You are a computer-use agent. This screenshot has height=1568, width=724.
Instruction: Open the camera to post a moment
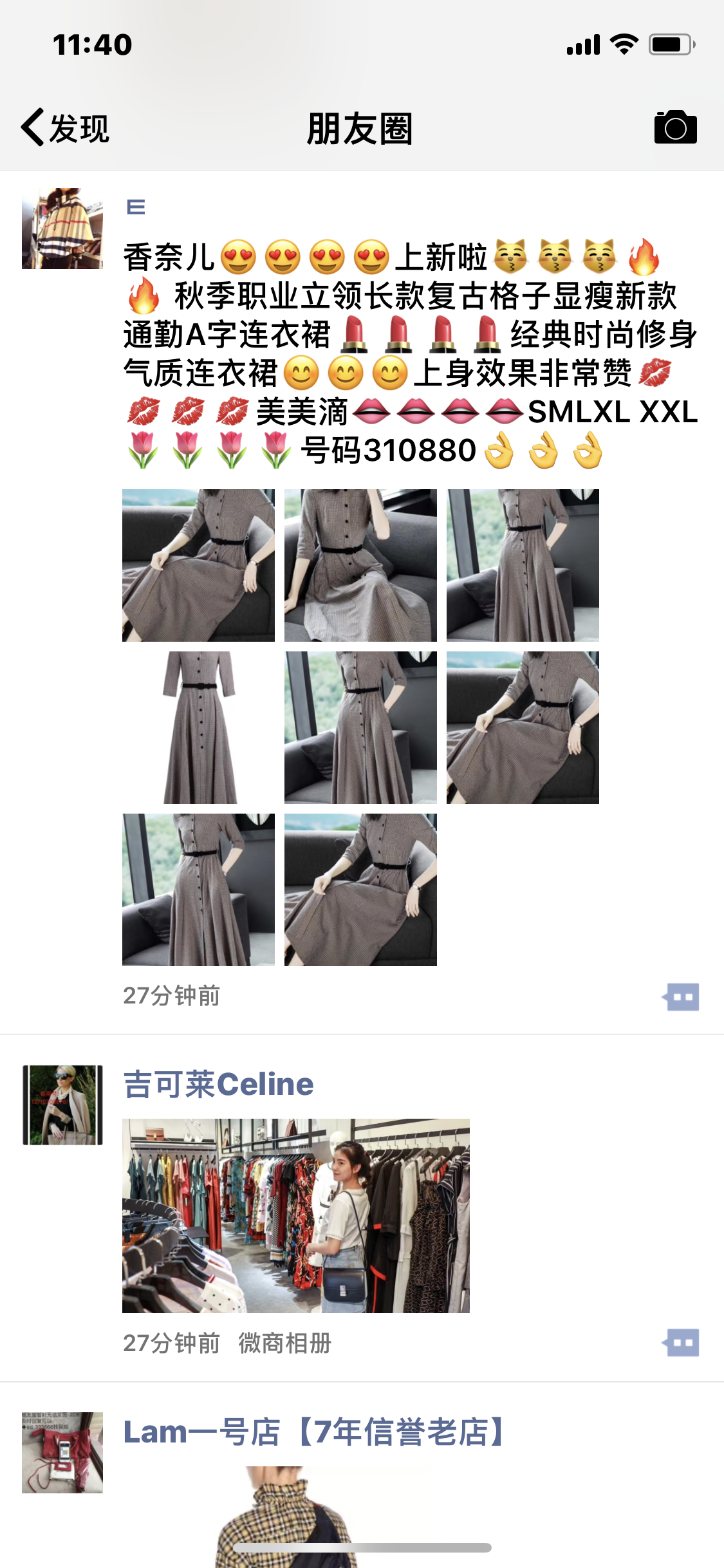coord(675,127)
